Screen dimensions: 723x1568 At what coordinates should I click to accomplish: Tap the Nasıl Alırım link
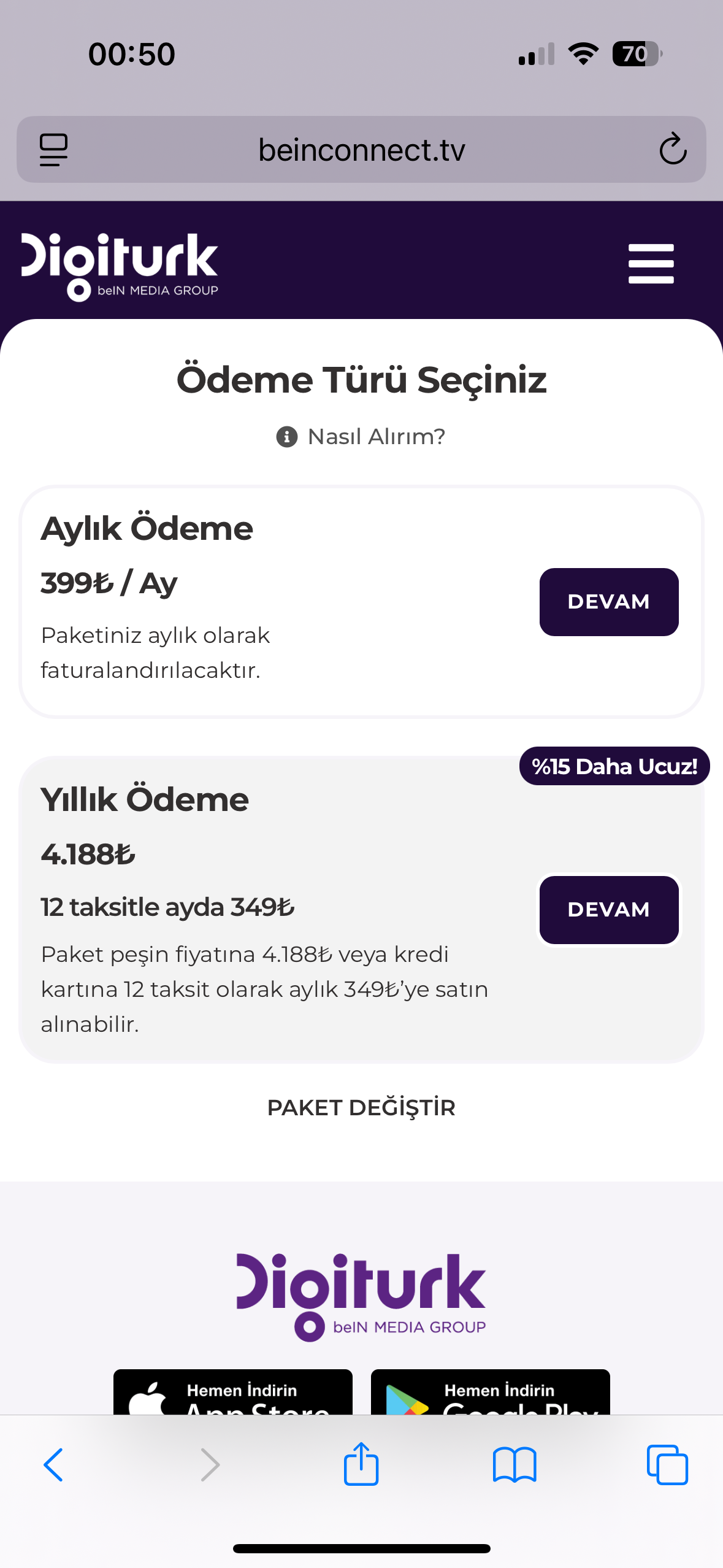click(x=375, y=436)
